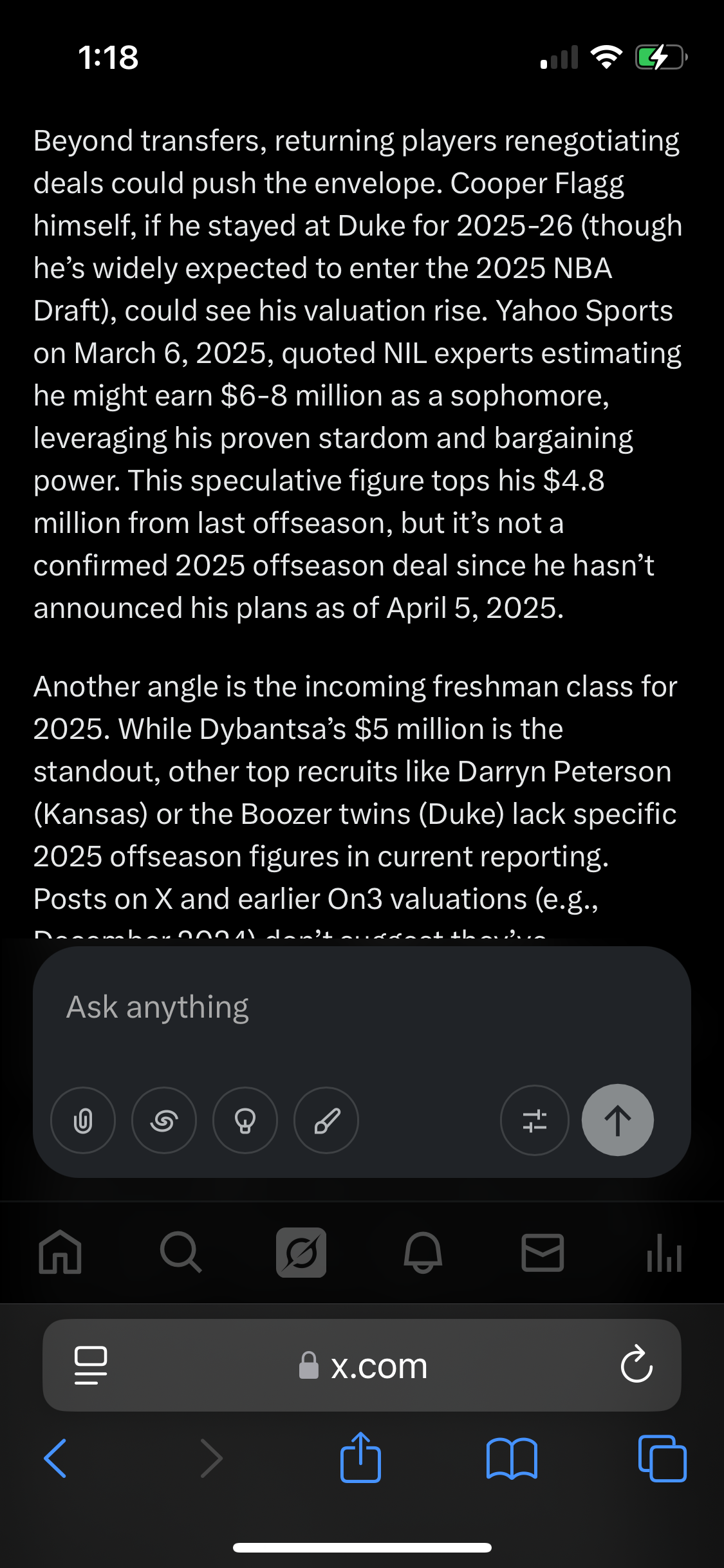Viewport: 724px width, 1568px height.
Task: Open the Search tab
Action: 181,1253
